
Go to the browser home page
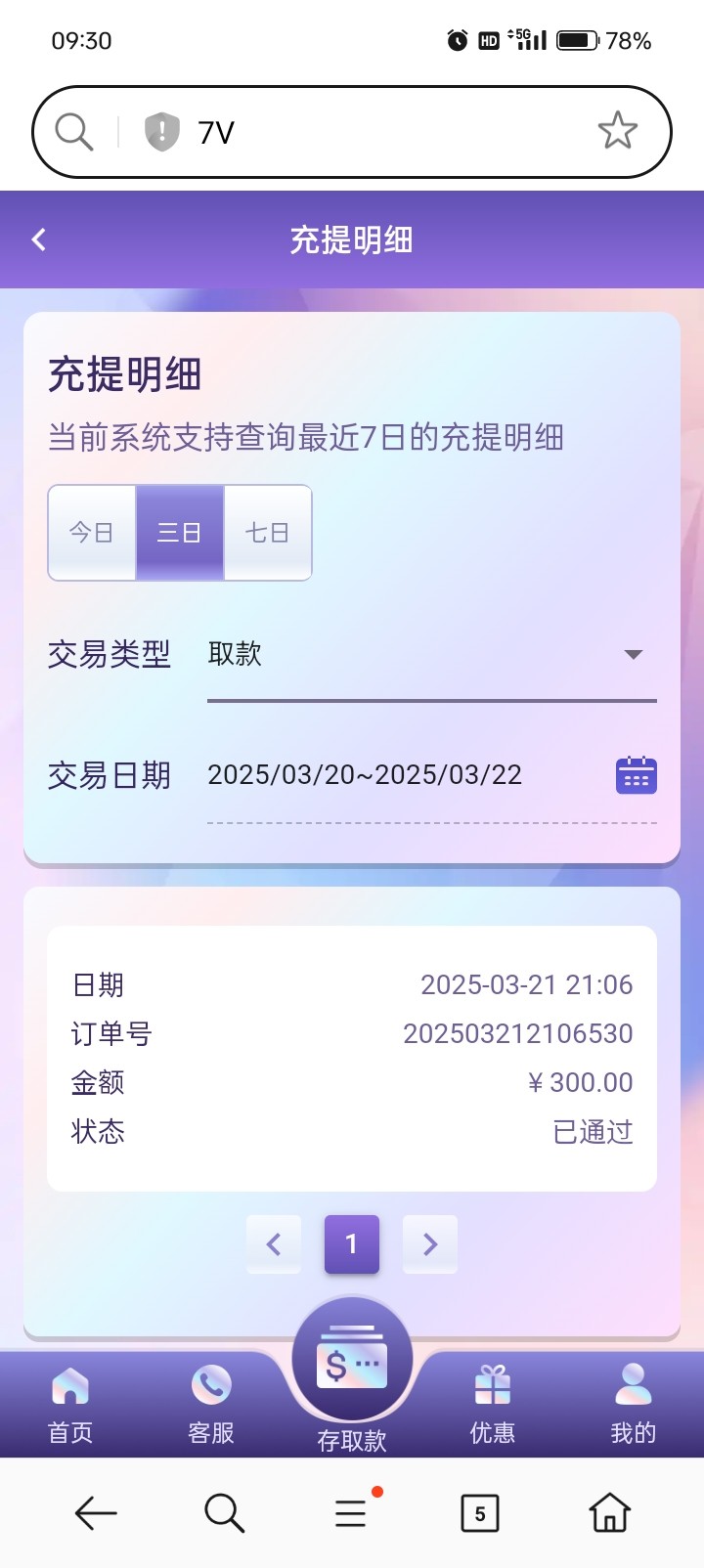point(609,1512)
